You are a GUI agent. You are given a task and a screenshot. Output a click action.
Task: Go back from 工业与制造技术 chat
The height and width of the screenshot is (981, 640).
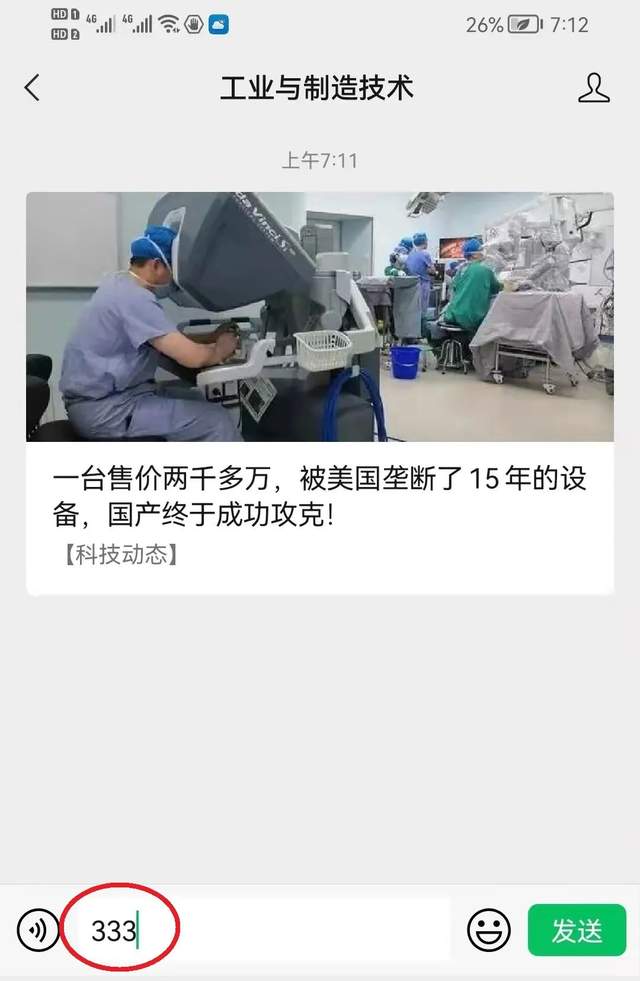tap(32, 88)
